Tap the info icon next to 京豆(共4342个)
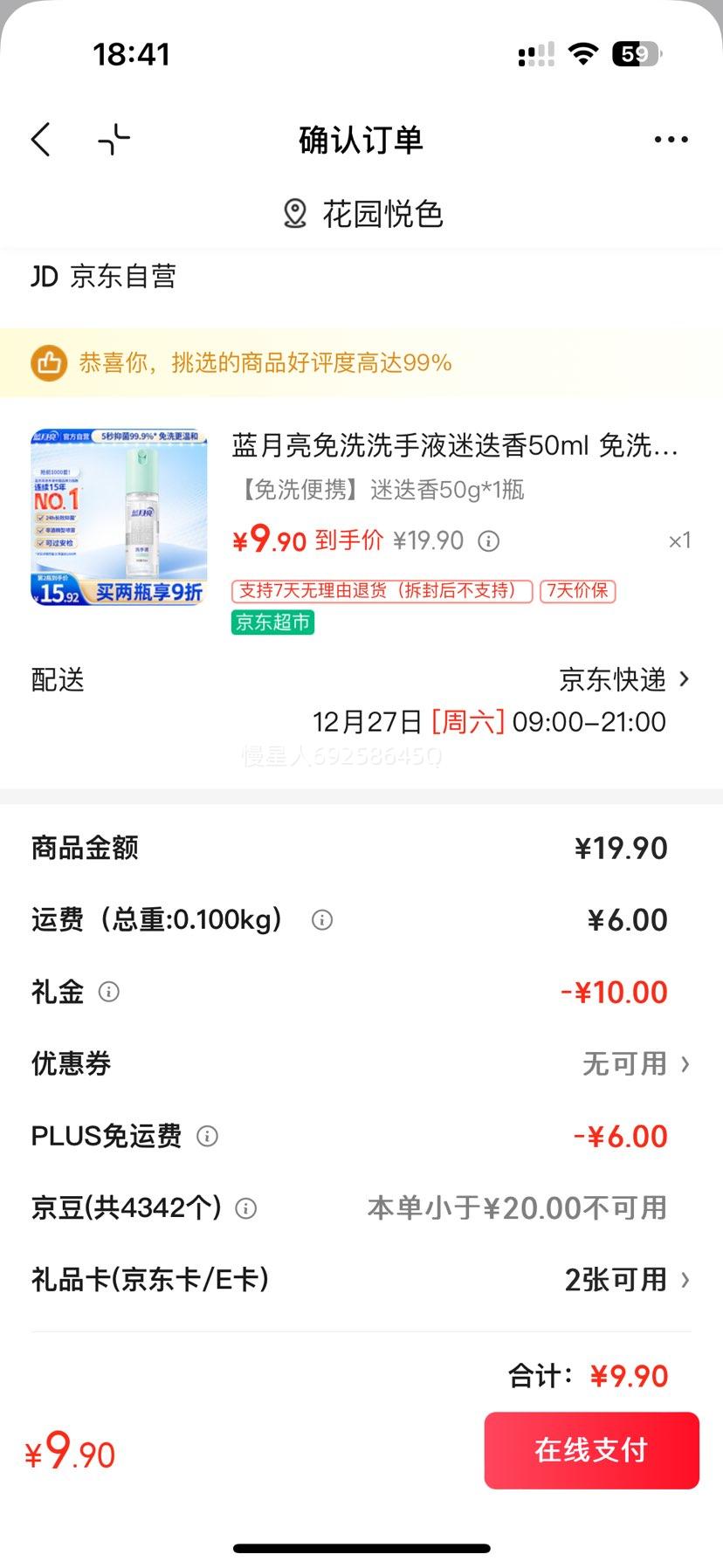The image size is (723, 1568). coord(247,1207)
